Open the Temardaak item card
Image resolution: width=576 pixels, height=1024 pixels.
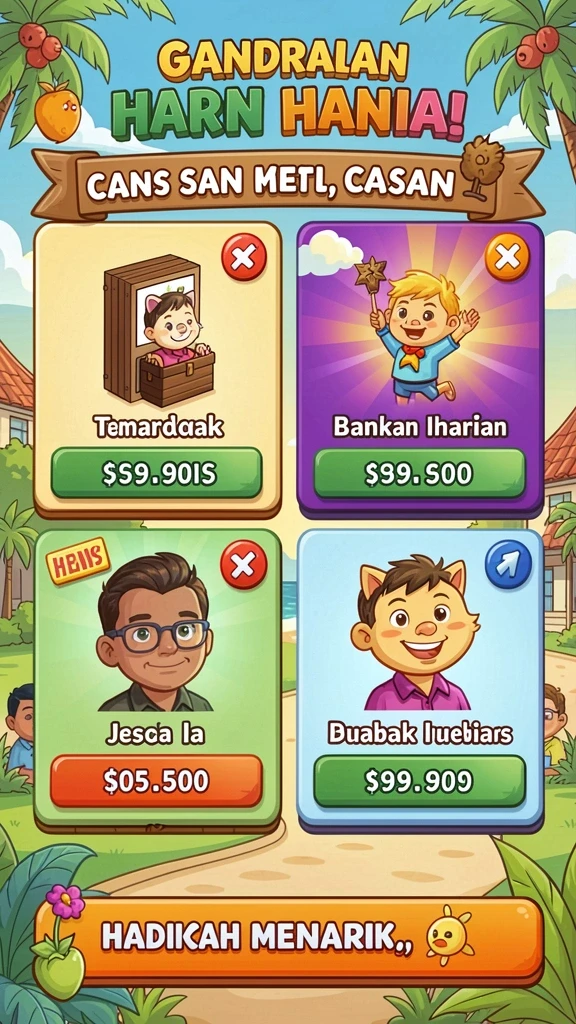point(157,367)
